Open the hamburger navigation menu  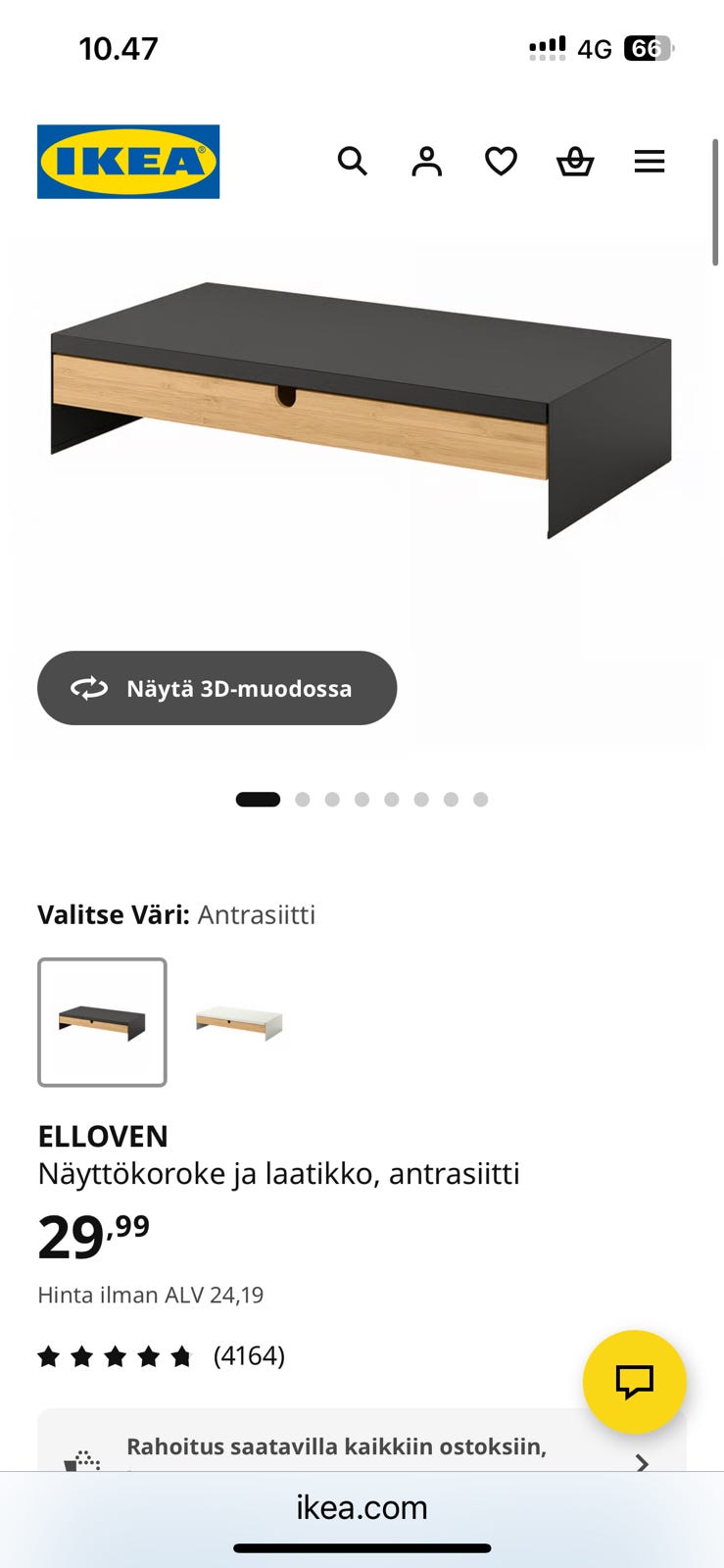[x=650, y=162]
